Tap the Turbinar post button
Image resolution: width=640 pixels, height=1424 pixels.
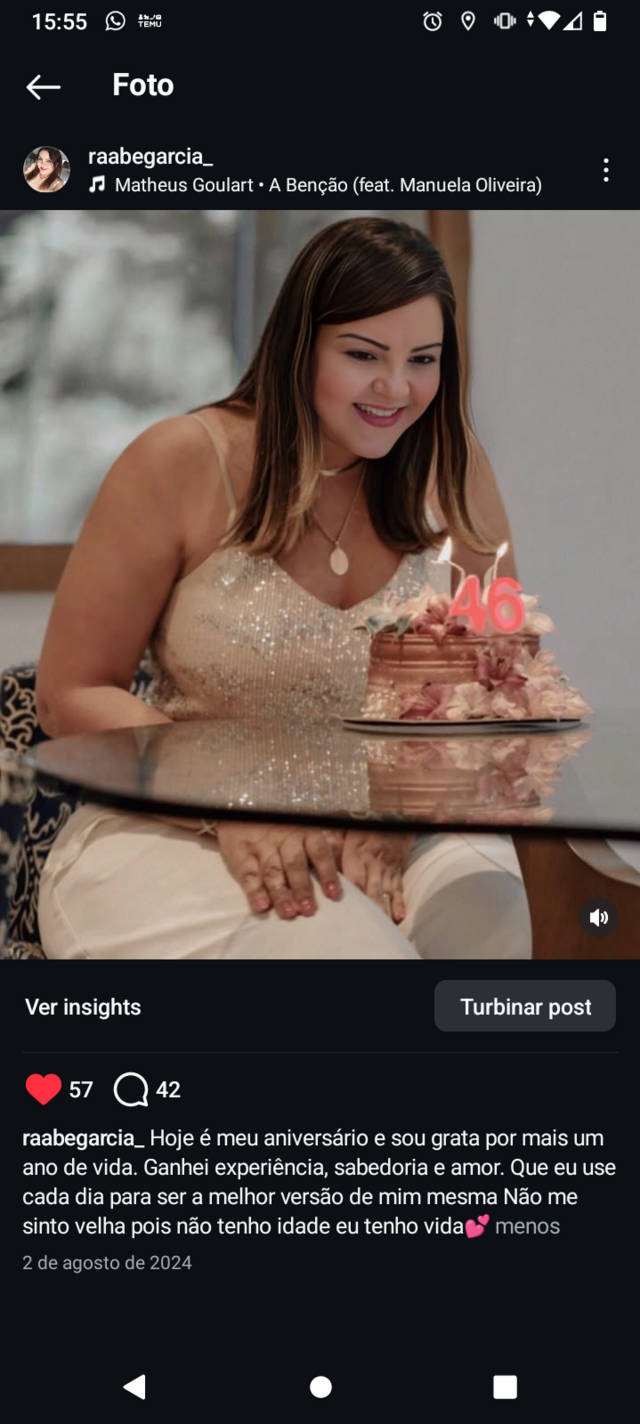click(x=525, y=1007)
